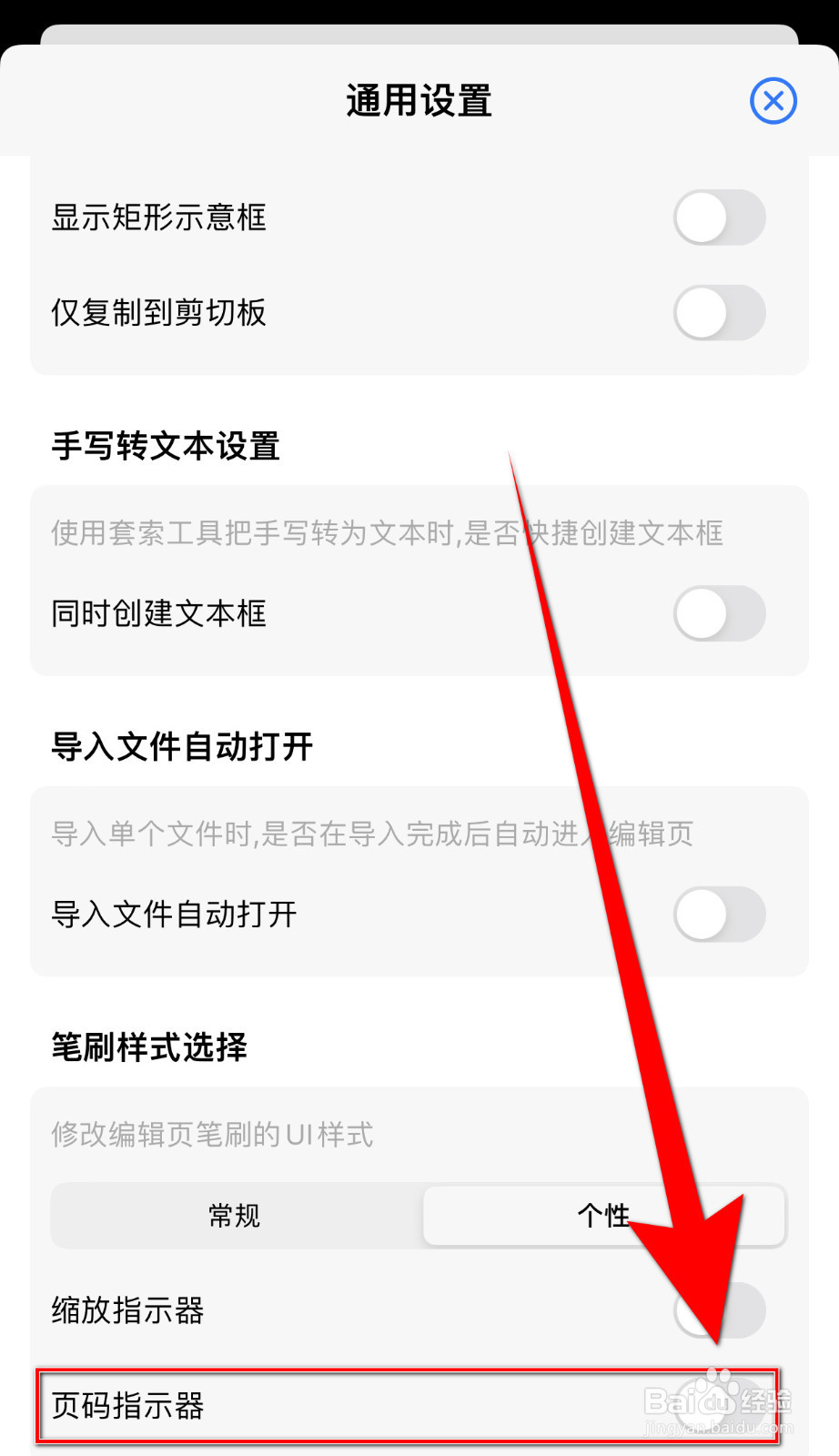
Task: Tap the 笔刷样式选择 section header
Action: [x=148, y=1047]
